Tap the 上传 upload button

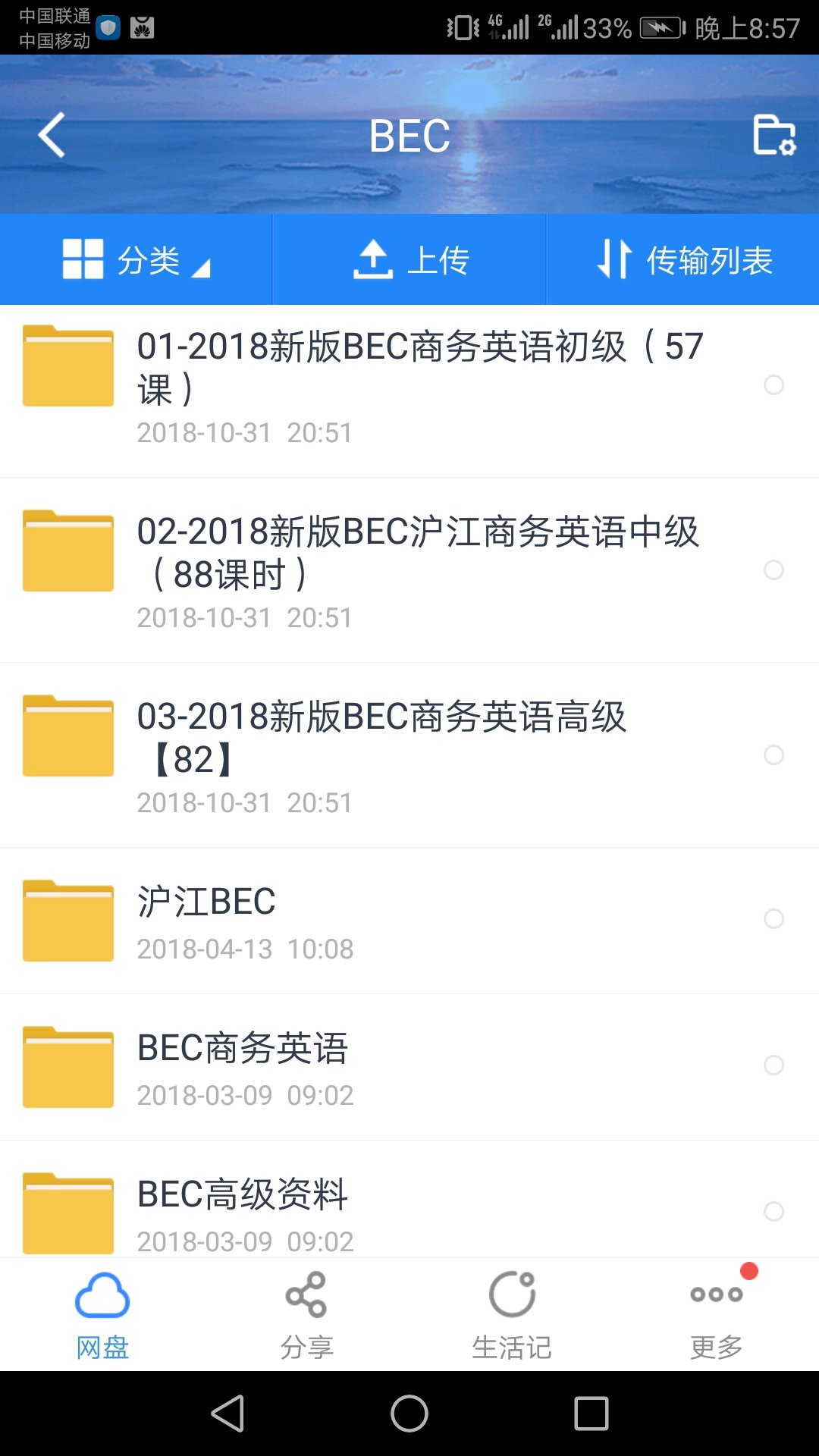[x=410, y=260]
